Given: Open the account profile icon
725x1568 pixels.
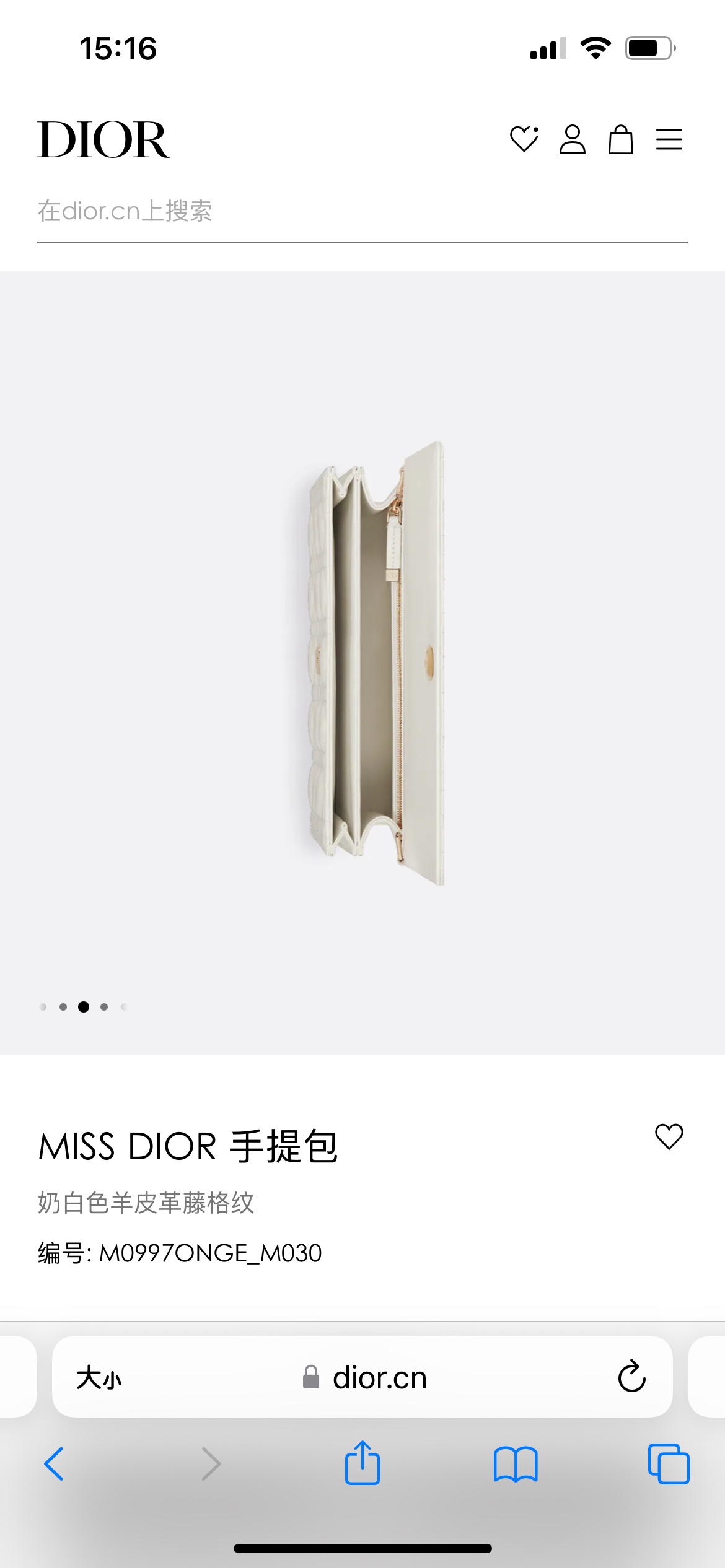Looking at the screenshot, I should click(x=572, y=139).
